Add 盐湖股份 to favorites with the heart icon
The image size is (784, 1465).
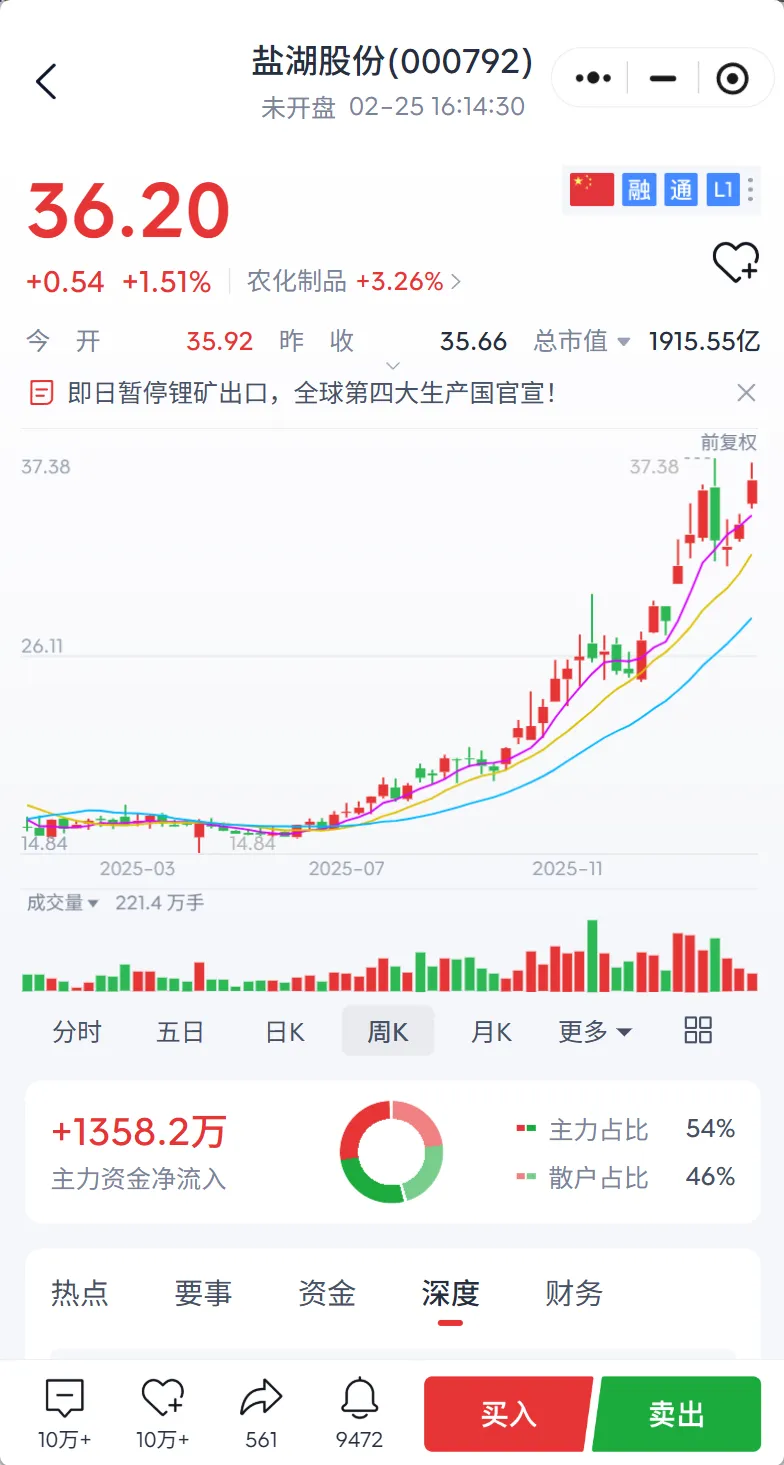735,263
